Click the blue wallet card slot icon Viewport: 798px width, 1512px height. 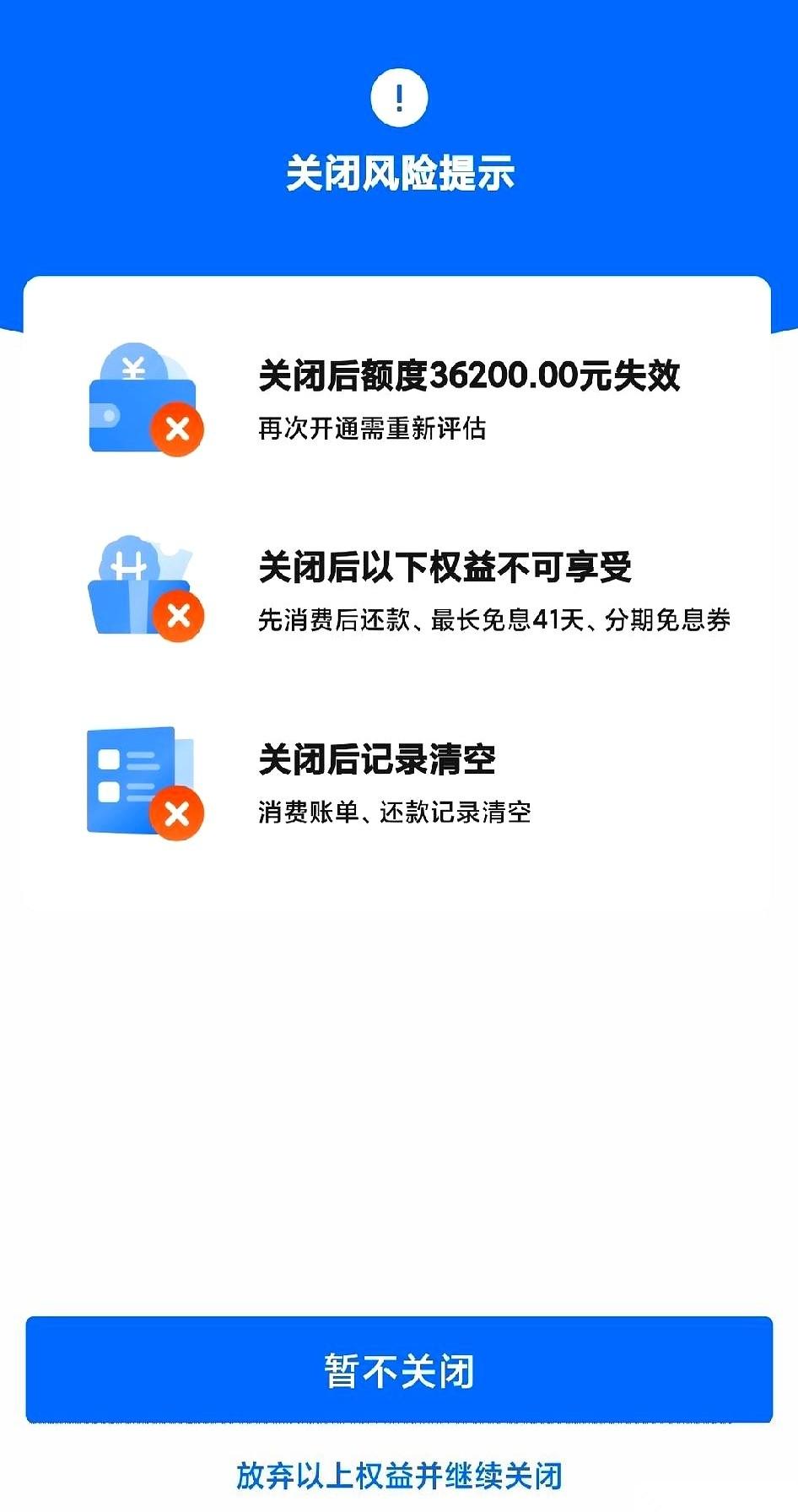coord(105,413)
